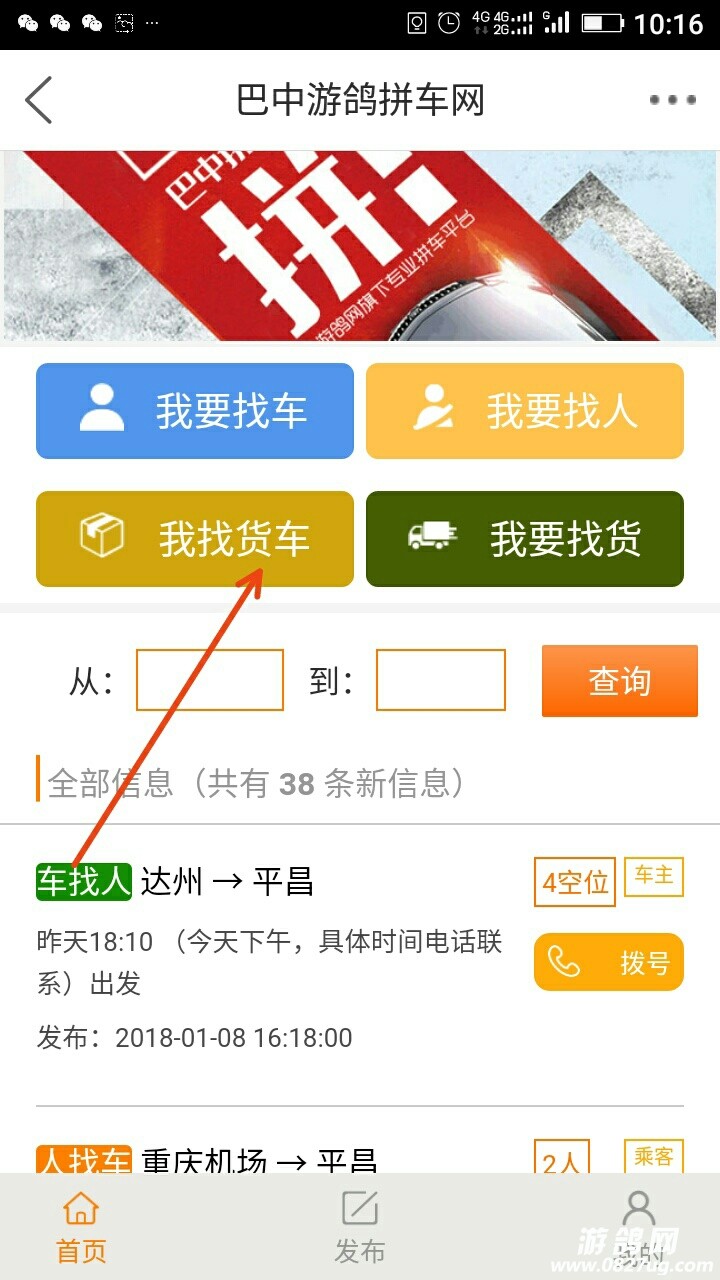Viewport: 720px width, 1280px height.
Task: Go back using the header arrow
Action: [x=38, y=100]
